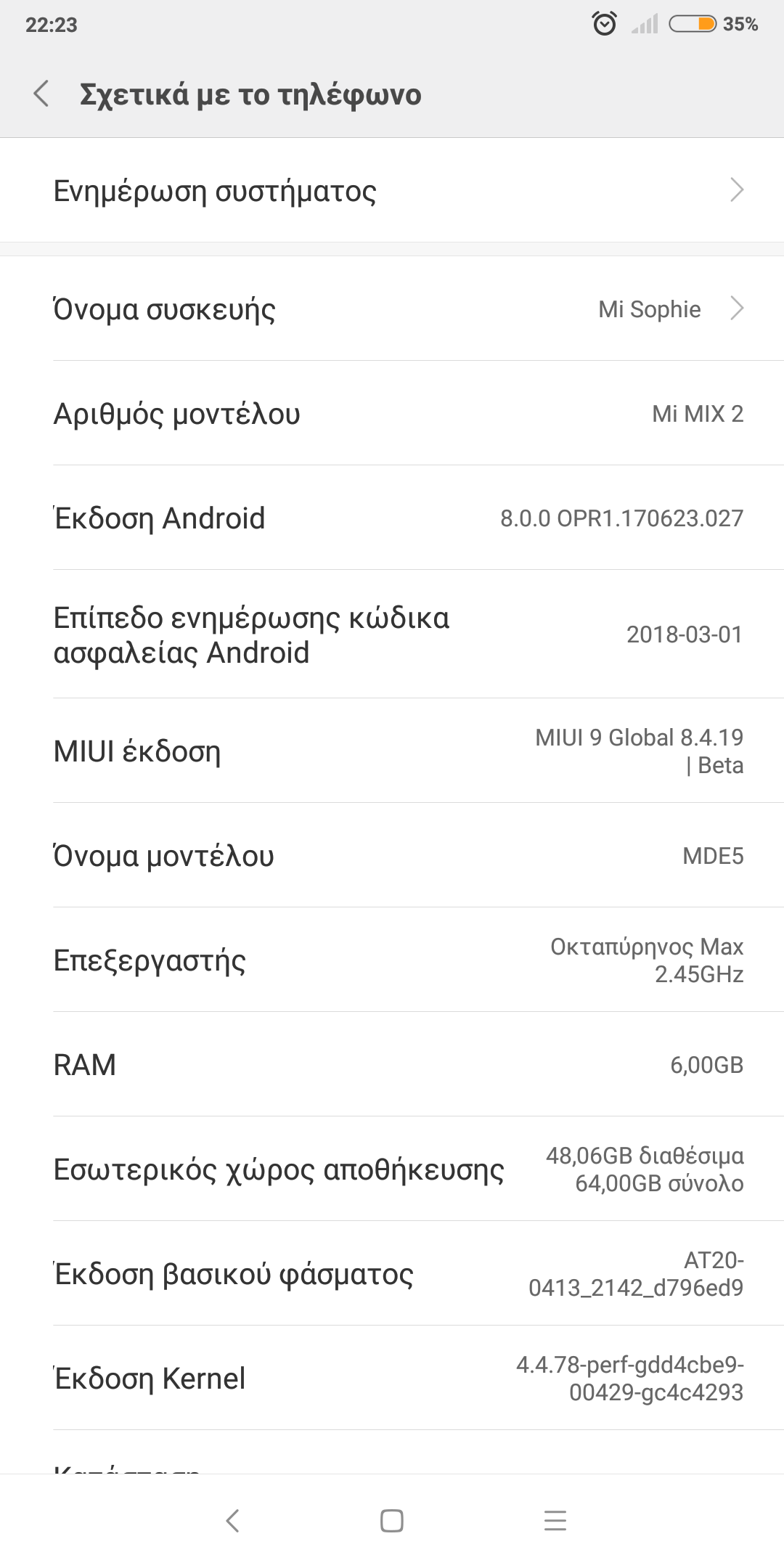Tap the Έκδοση Android row

pos(392,518)
